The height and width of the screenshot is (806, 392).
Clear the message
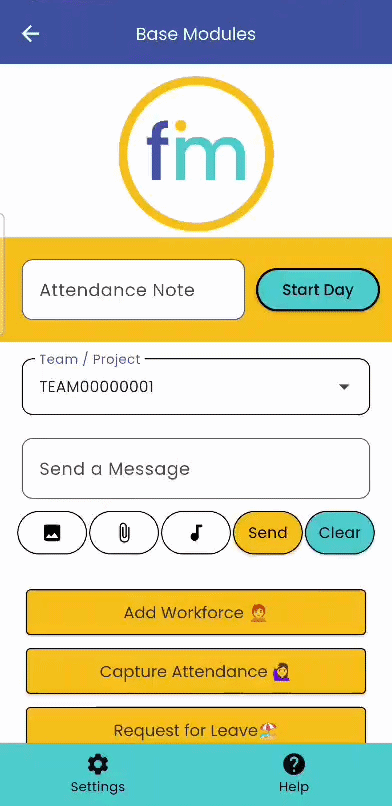point(340,533)
